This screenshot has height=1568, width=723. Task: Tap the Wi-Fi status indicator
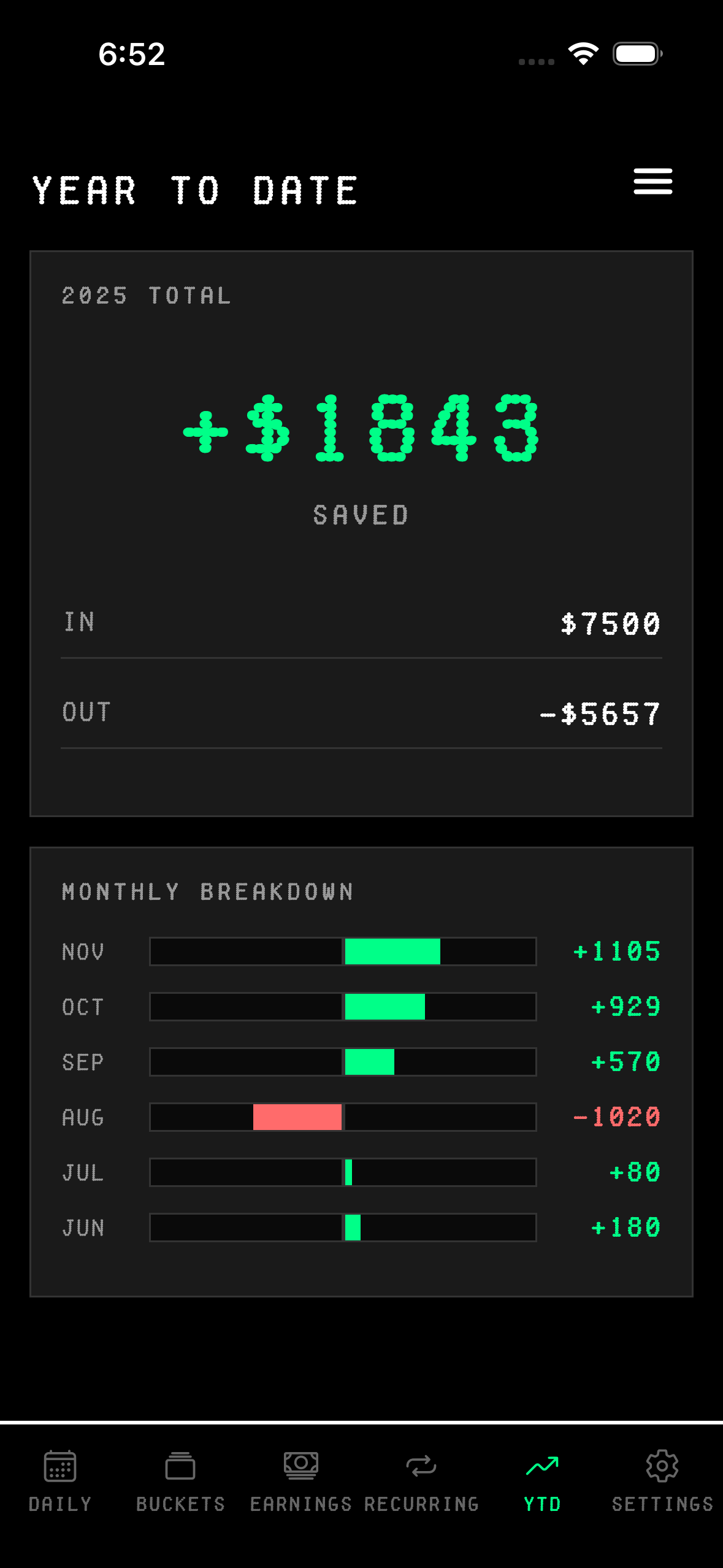pyautogui.click(x=583, y=54)
